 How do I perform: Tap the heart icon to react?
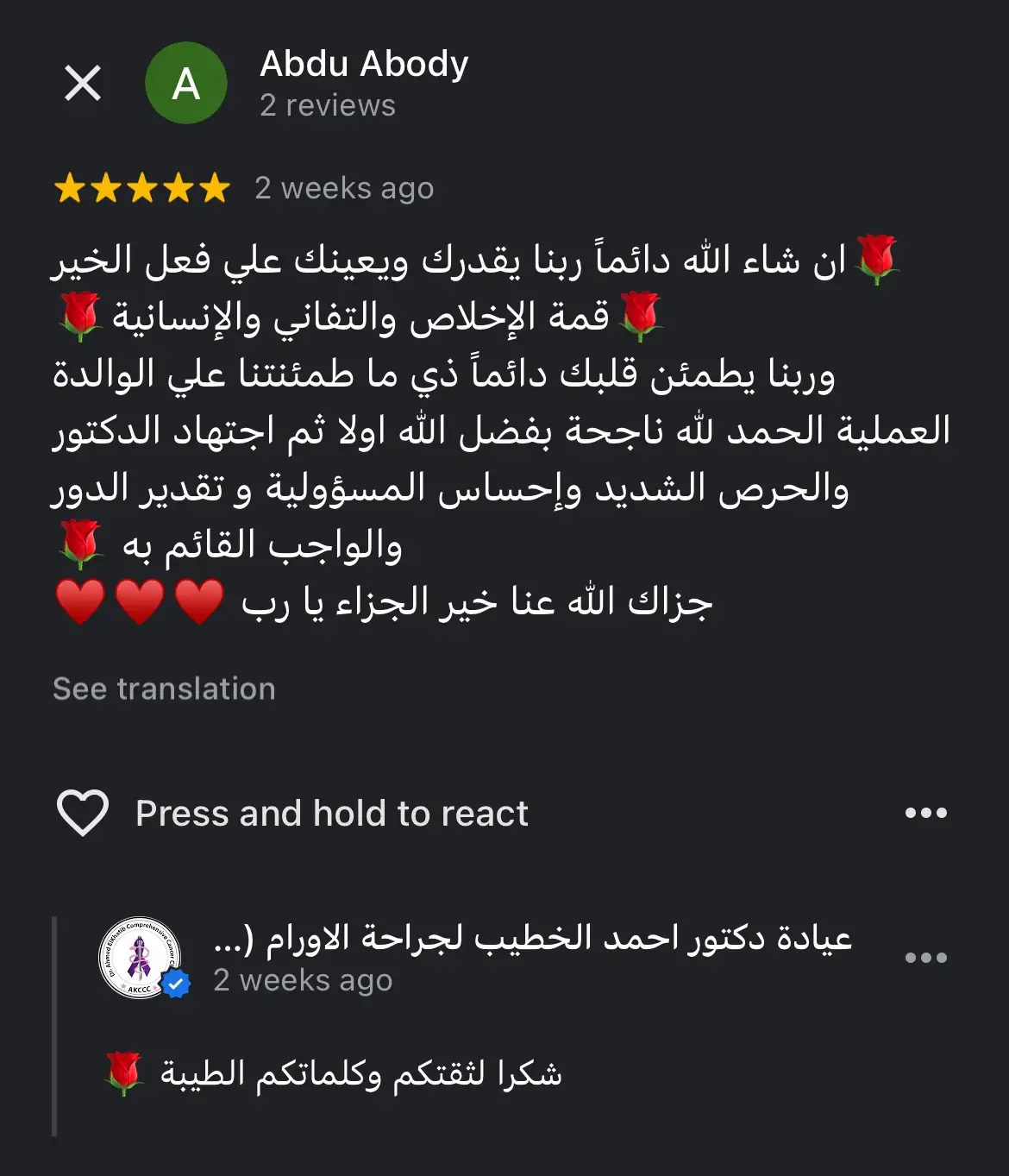click(x=83, y=813)
